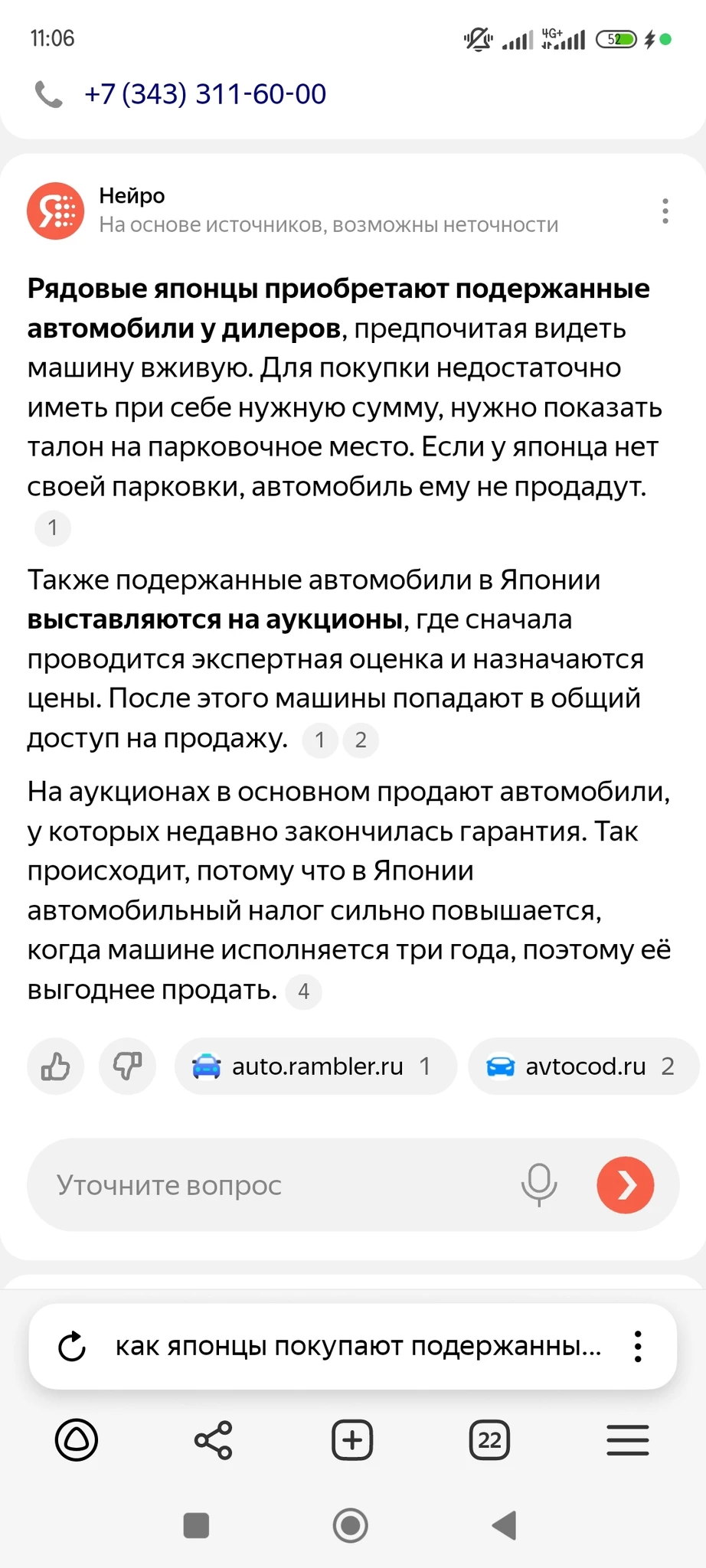Viewport: 706px width, 1568px height.
Task: Reload the page from the address bar
Action: [72, 1347]
